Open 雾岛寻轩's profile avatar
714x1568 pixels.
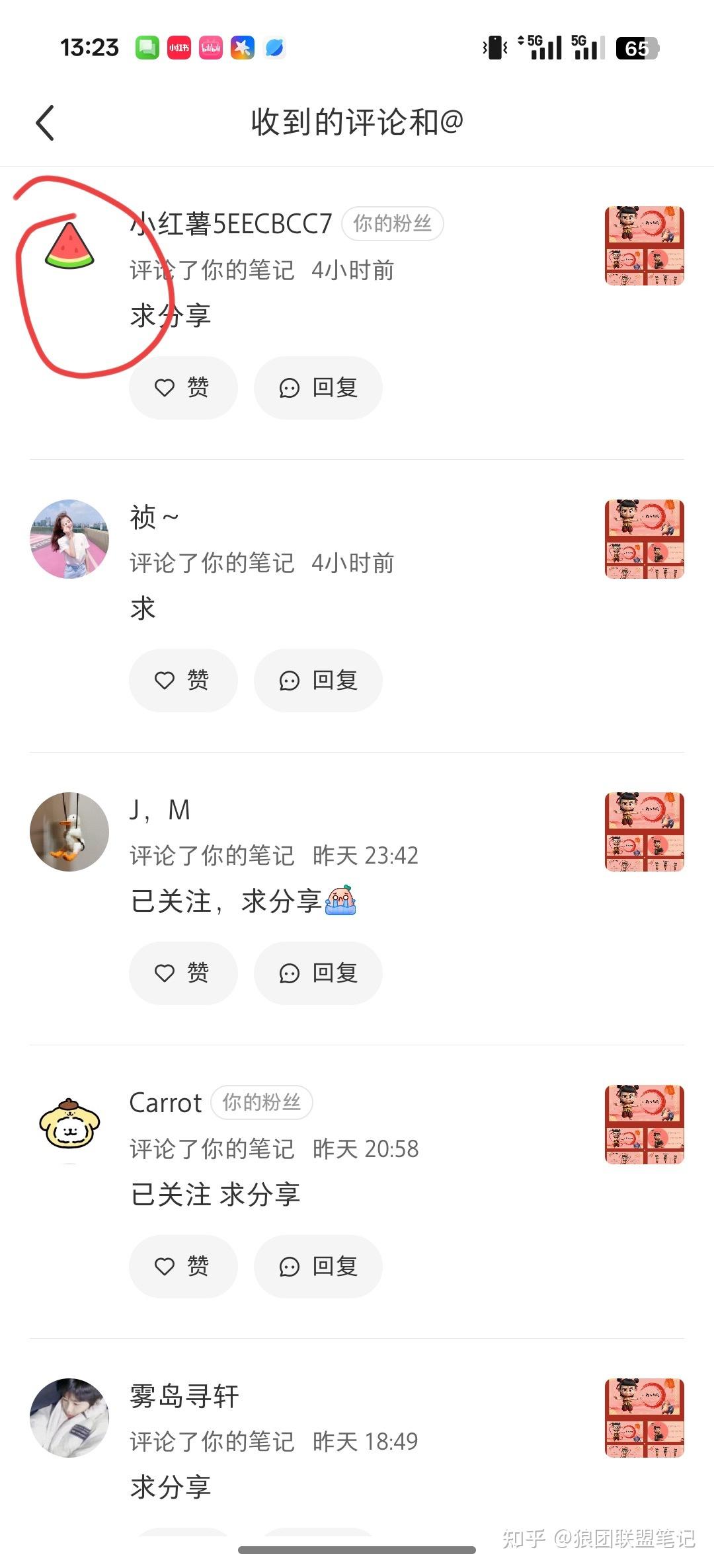tap(69, 1418)
